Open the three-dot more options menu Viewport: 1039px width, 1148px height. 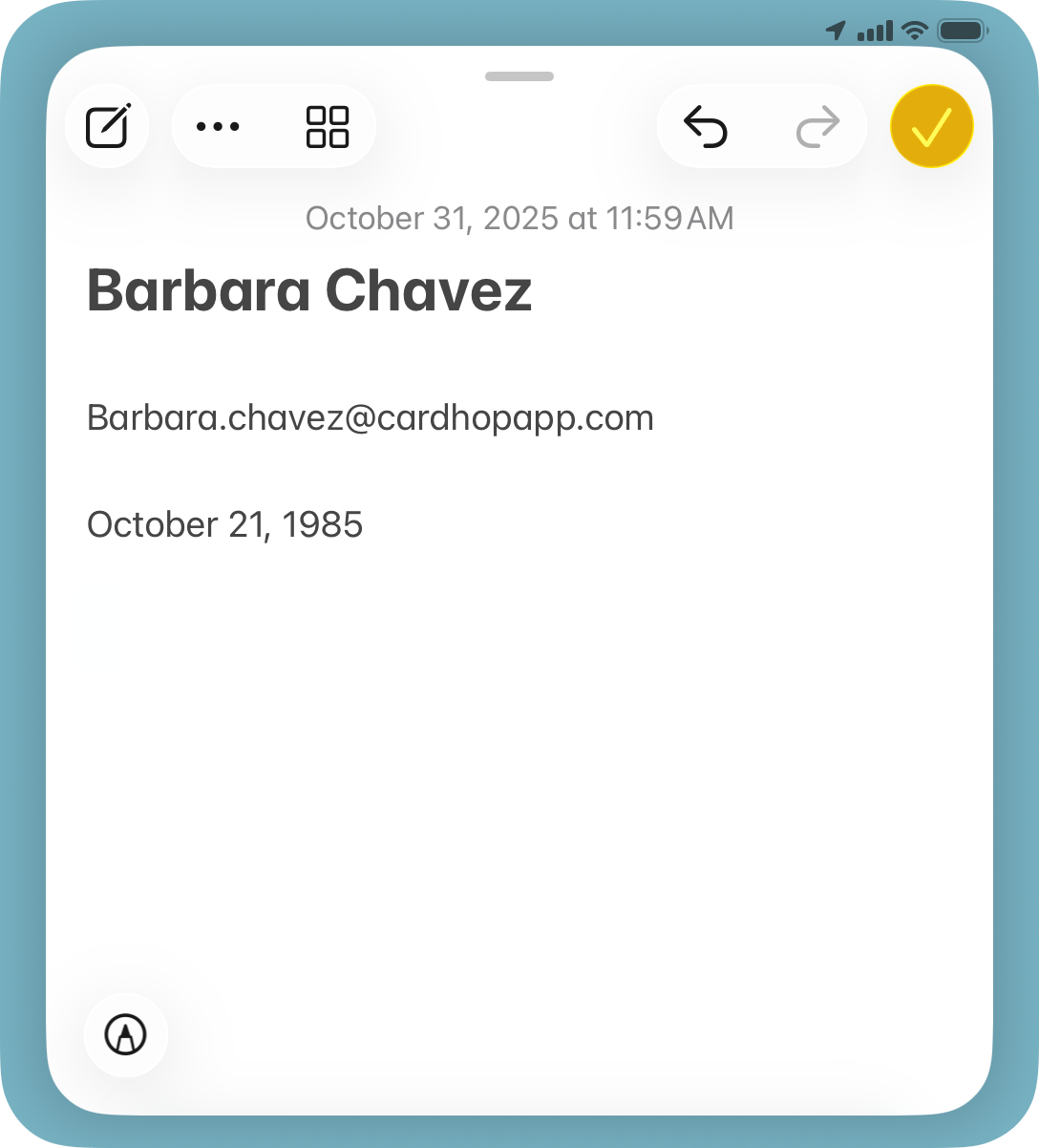218,127
